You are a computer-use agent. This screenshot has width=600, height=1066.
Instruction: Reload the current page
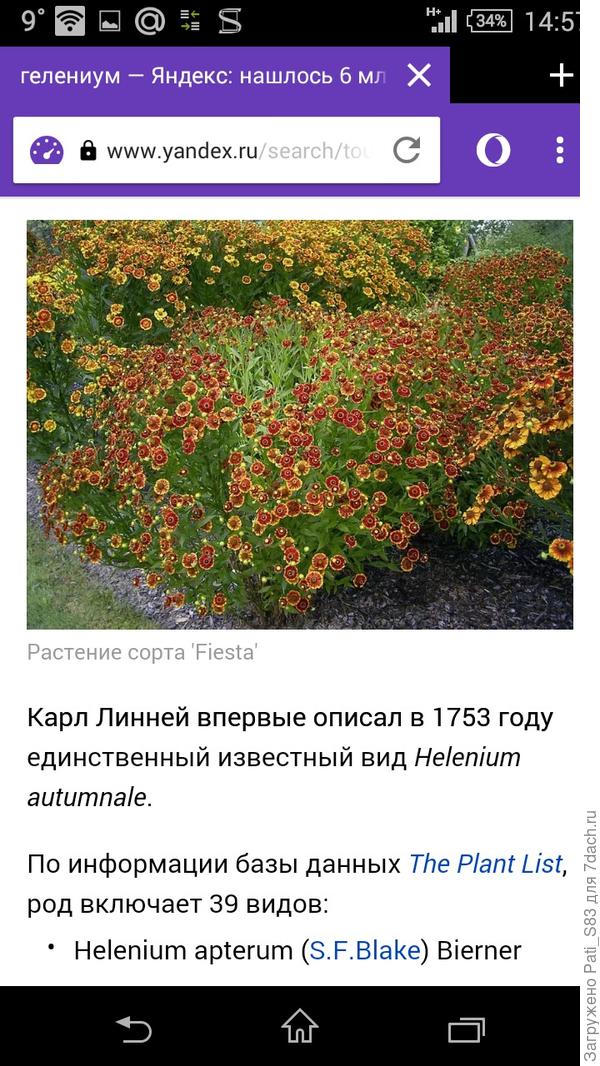point(406,151)
